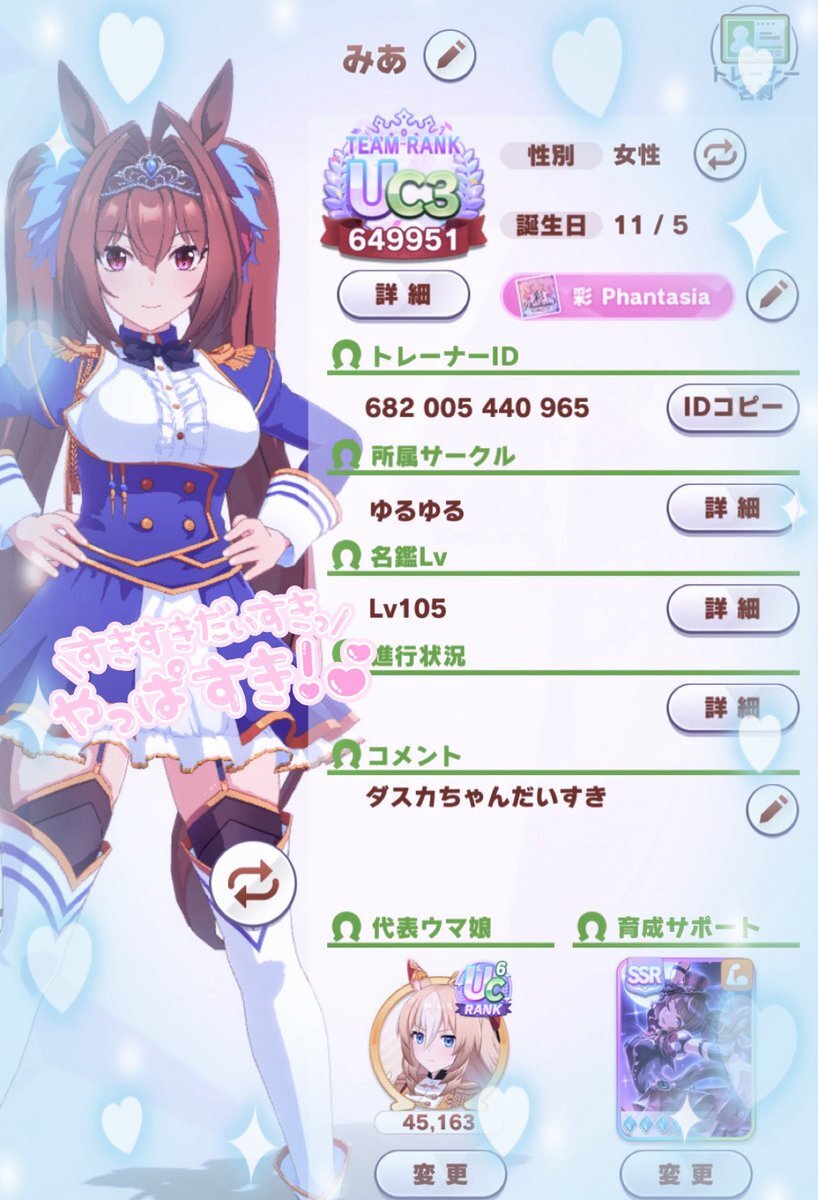
Task: Open 詳細 for 名鑑Lv
Action: (x=732, y=608)
